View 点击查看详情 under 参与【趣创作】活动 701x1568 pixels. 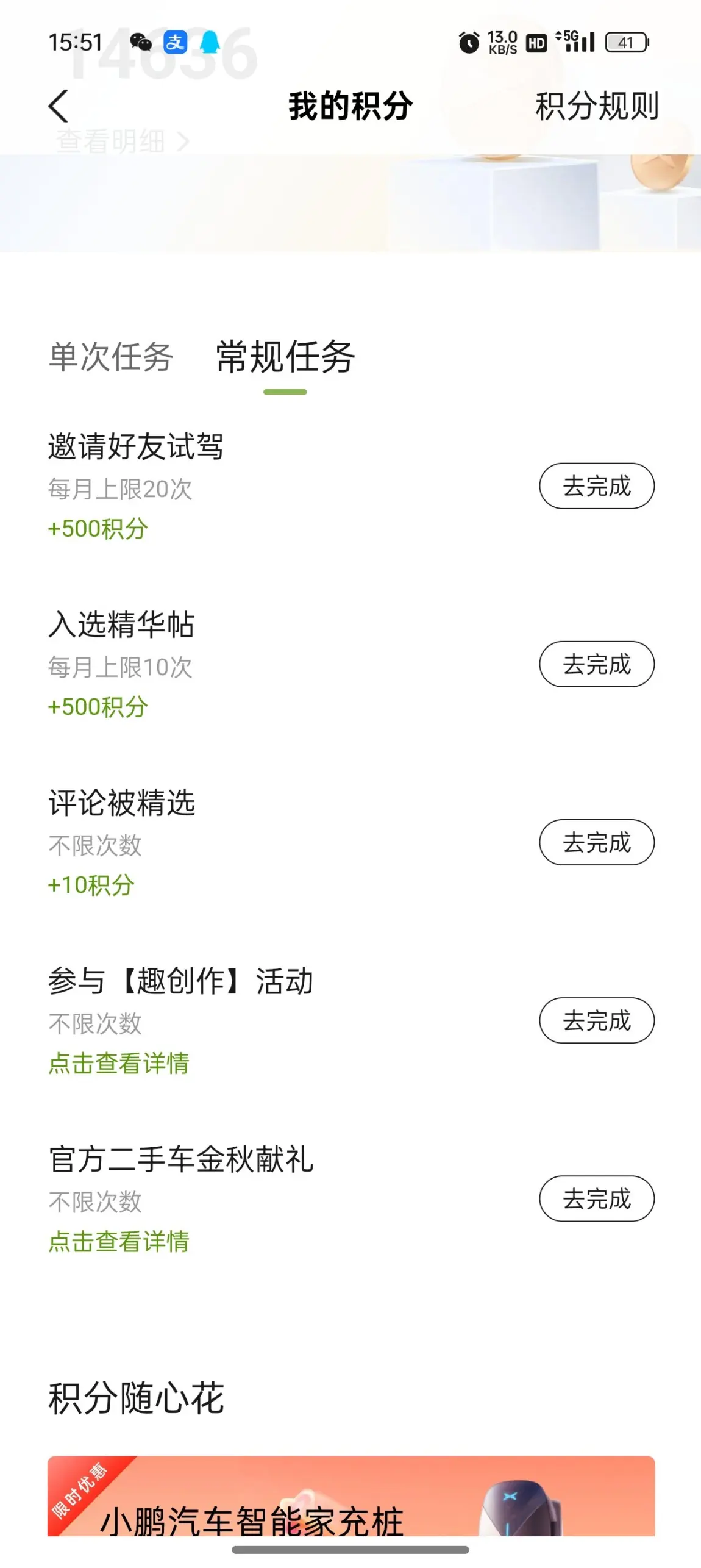tap(119, 1063)
